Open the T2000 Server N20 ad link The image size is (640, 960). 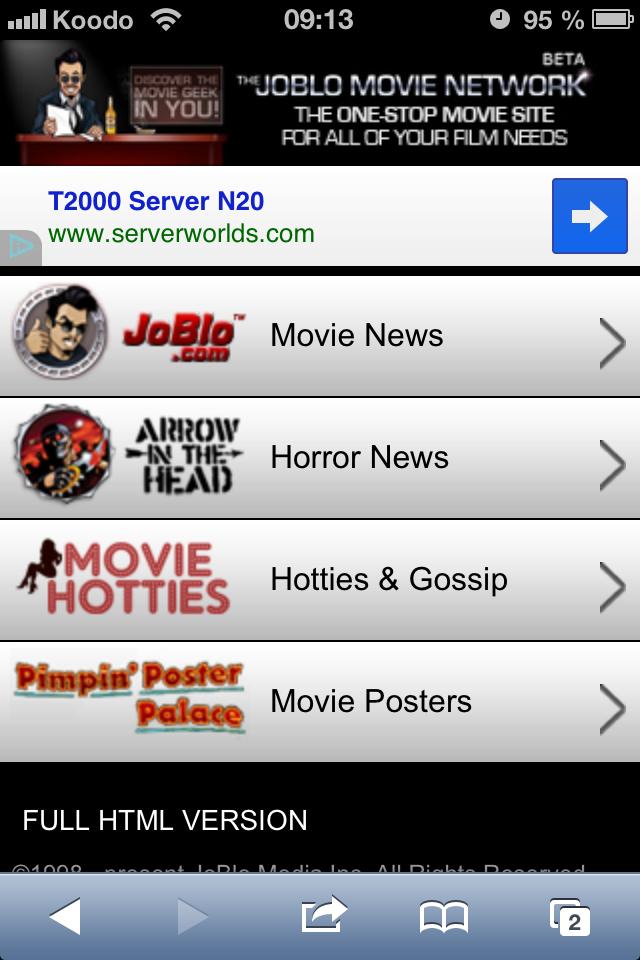156,201
